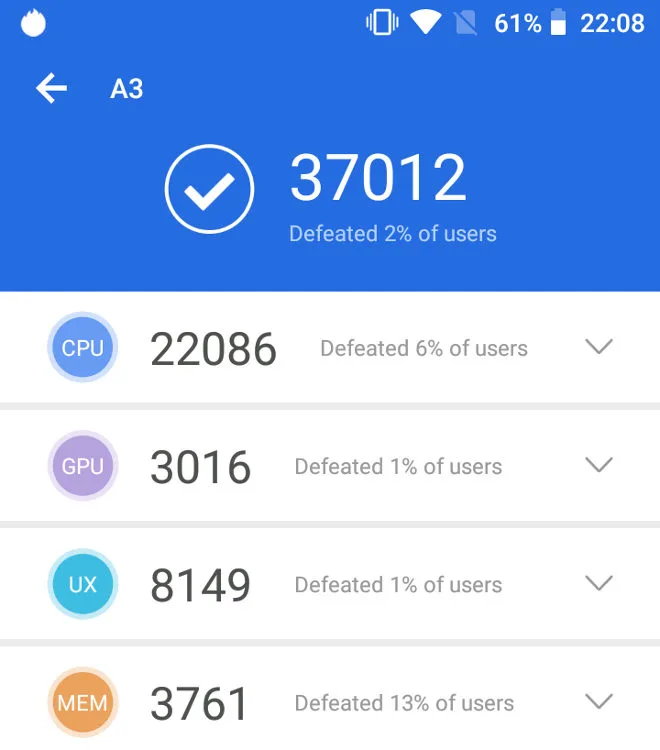Expand the GPU score details

click(598, 465)
